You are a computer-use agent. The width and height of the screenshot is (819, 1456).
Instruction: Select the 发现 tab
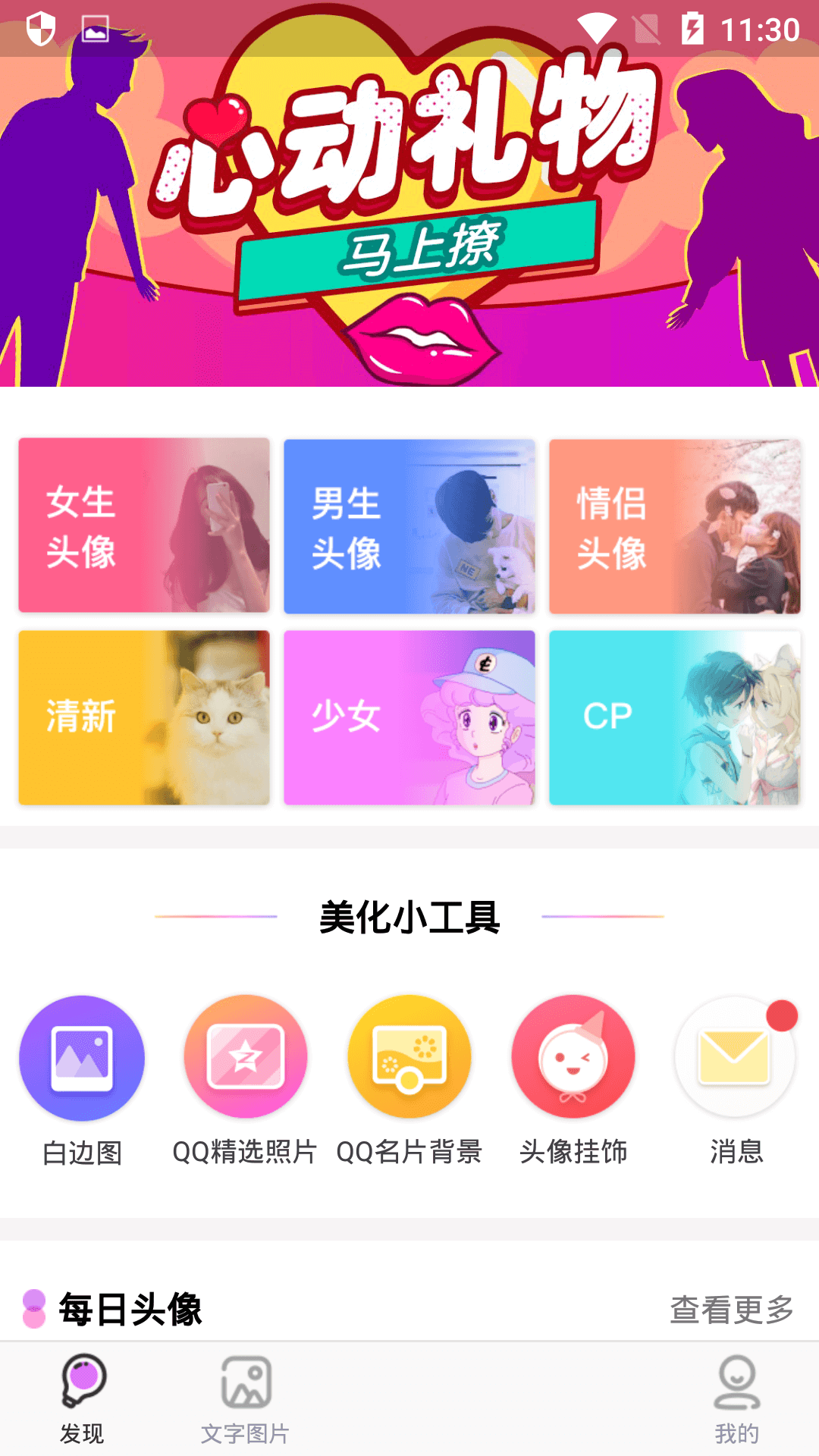[x=82, y=1401]
